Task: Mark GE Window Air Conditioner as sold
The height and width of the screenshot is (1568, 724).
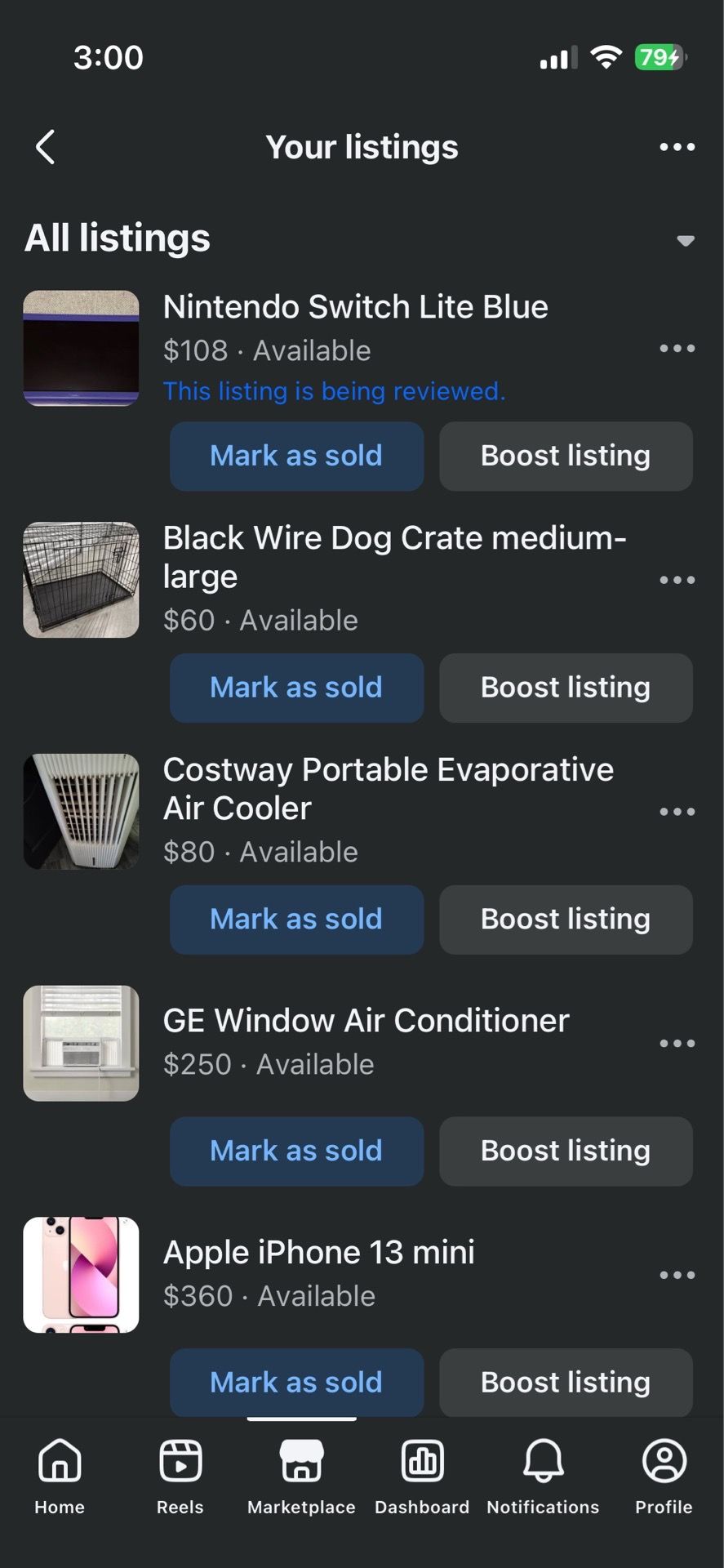Action: point(296,1151)
